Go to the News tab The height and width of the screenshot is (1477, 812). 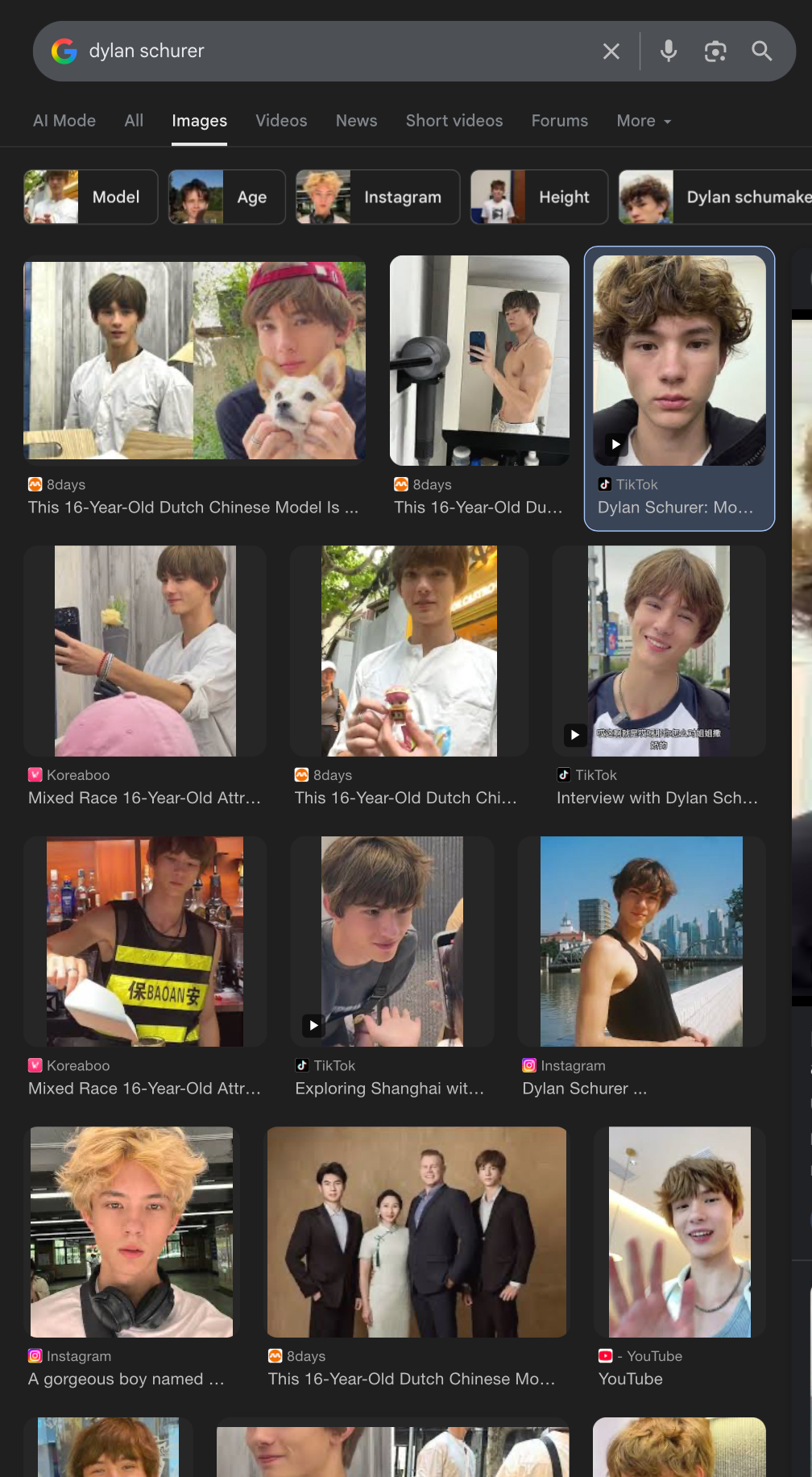[x=356, y=121]
